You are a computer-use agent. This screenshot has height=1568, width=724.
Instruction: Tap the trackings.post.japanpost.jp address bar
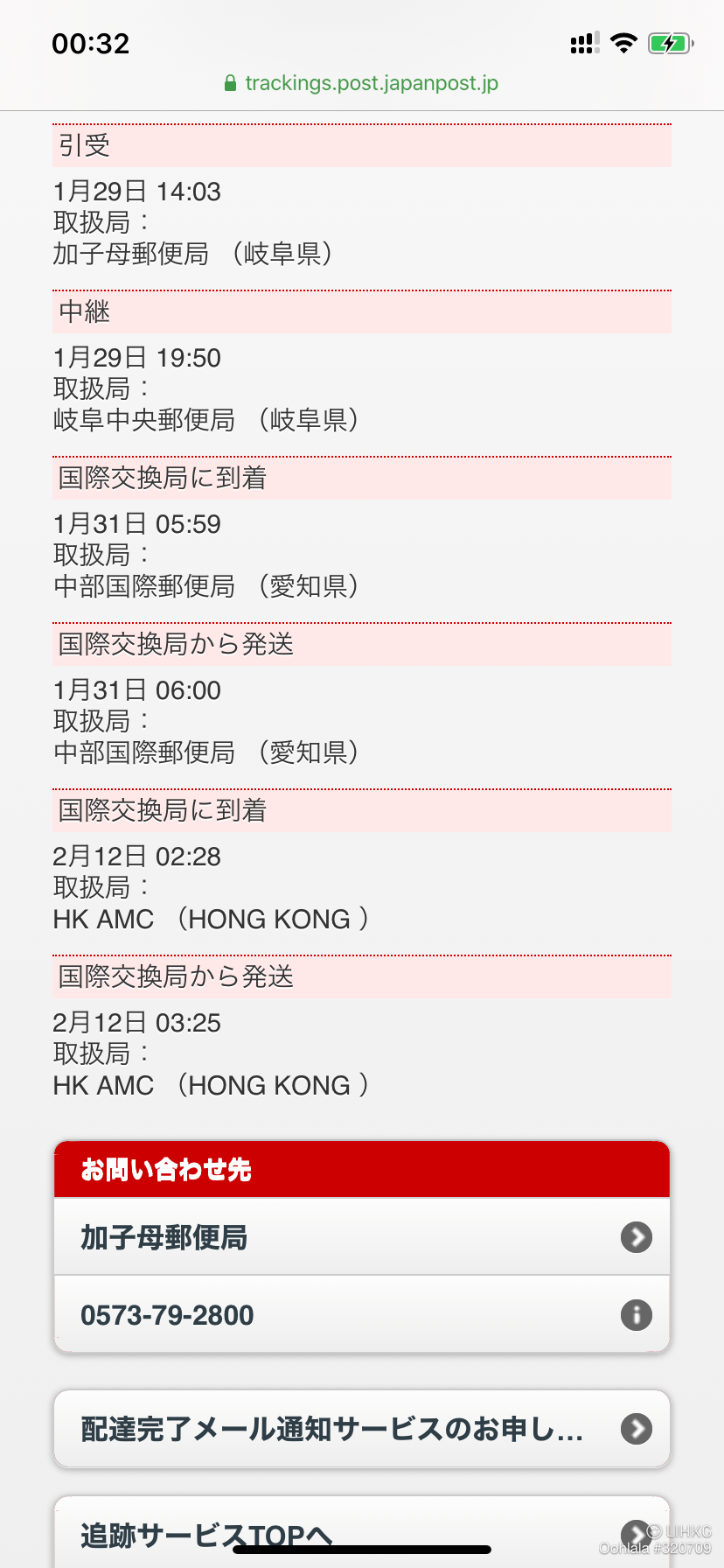(x=362, y=83)
